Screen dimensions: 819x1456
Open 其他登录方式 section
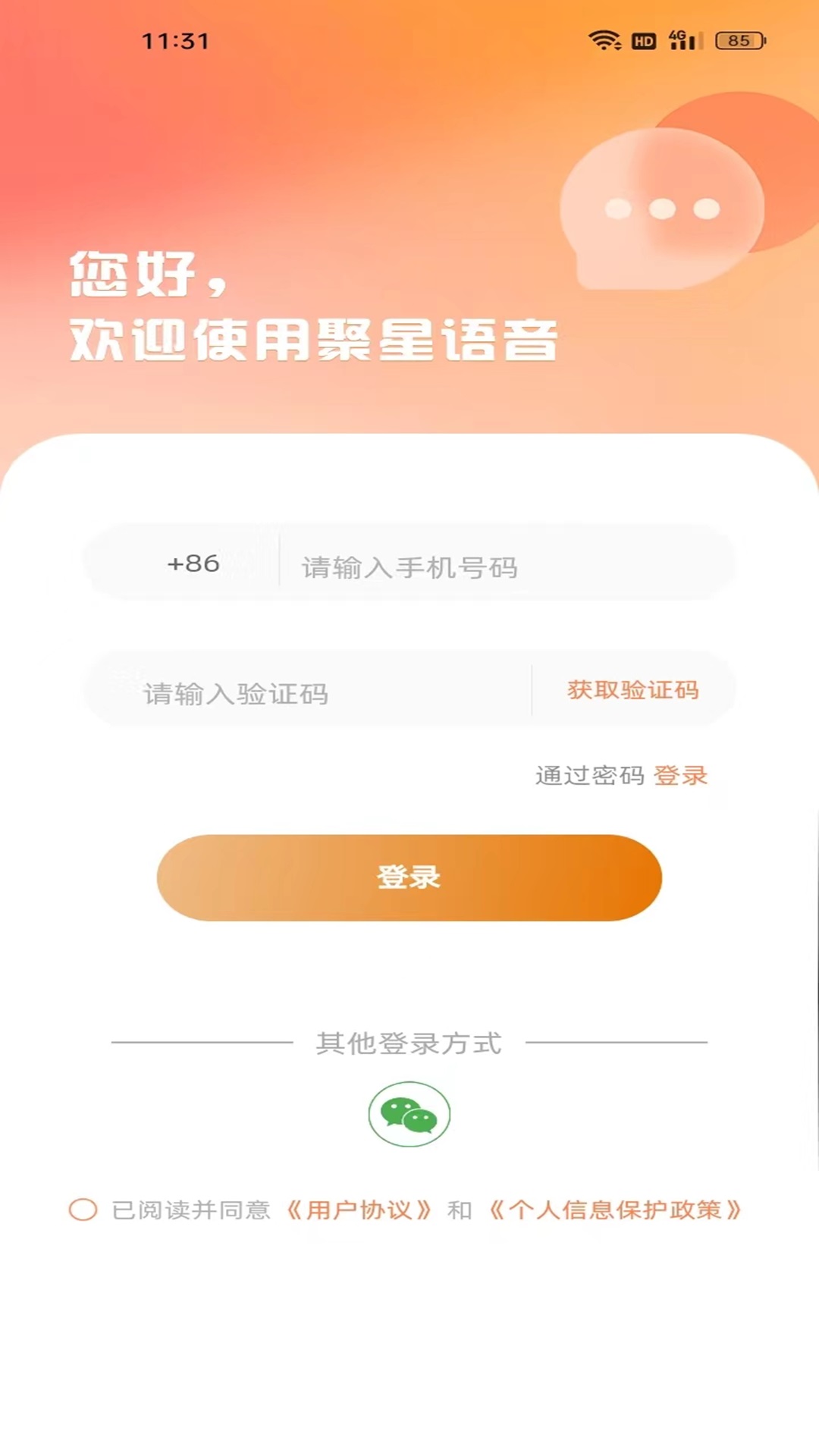pos(409,1043)
